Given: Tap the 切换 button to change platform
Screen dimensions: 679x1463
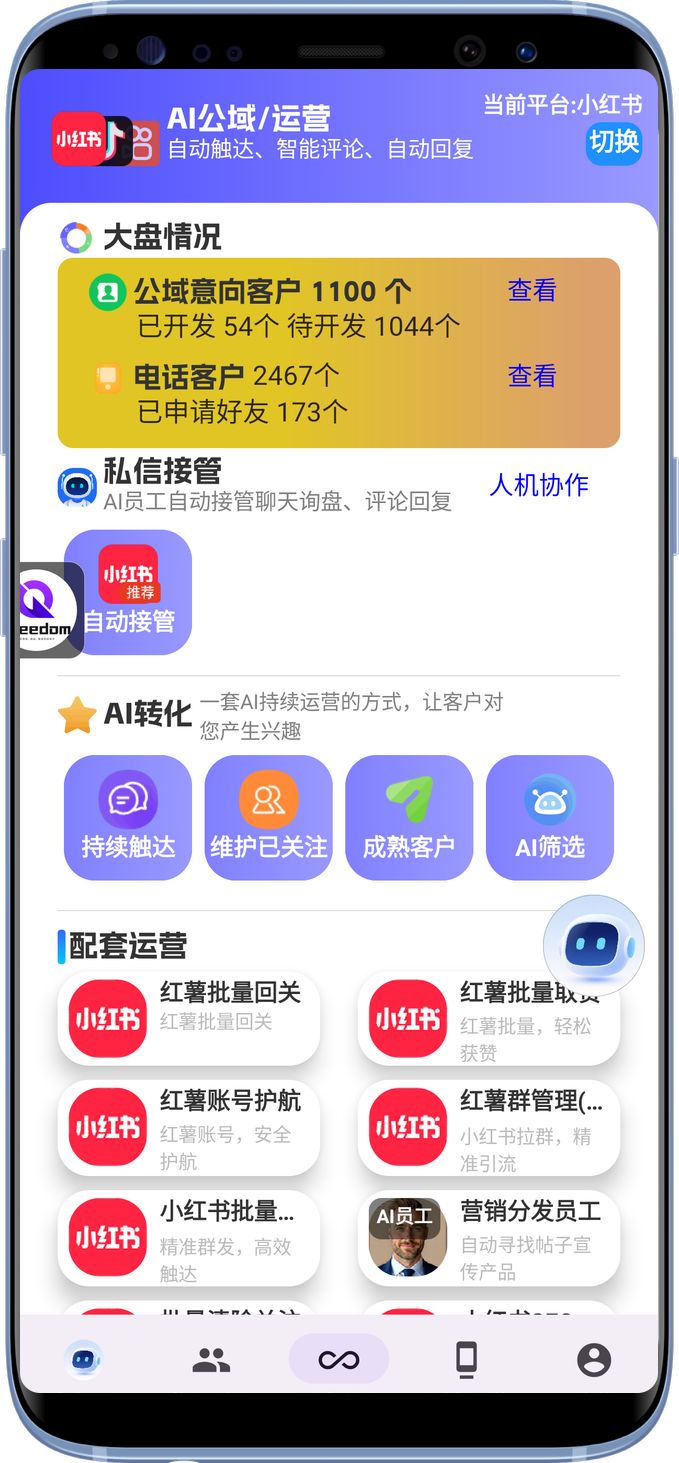Looking at the screenshot, I should pos(613,143).
